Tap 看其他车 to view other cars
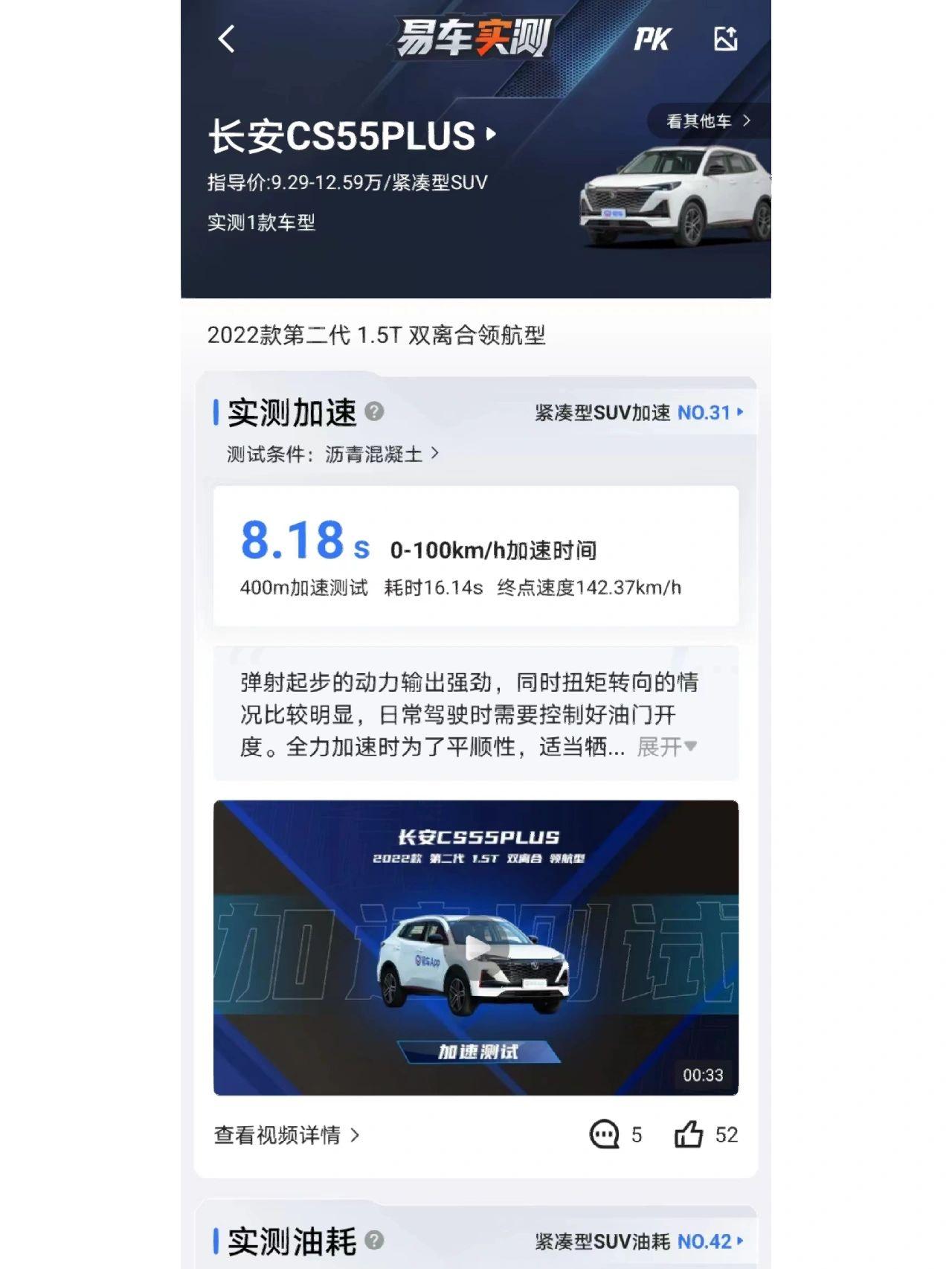Screen dimensions: 952x1269 pos(707,121)
